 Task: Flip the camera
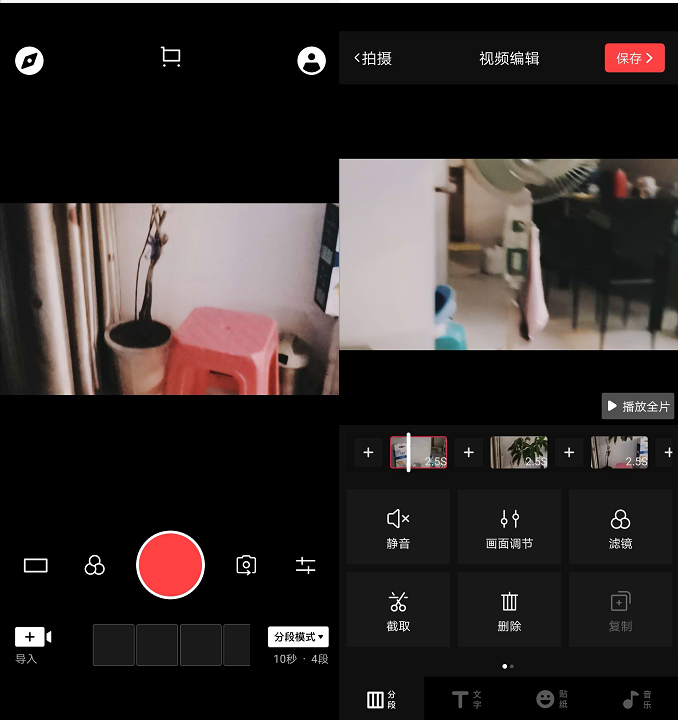tap(246, 566)
